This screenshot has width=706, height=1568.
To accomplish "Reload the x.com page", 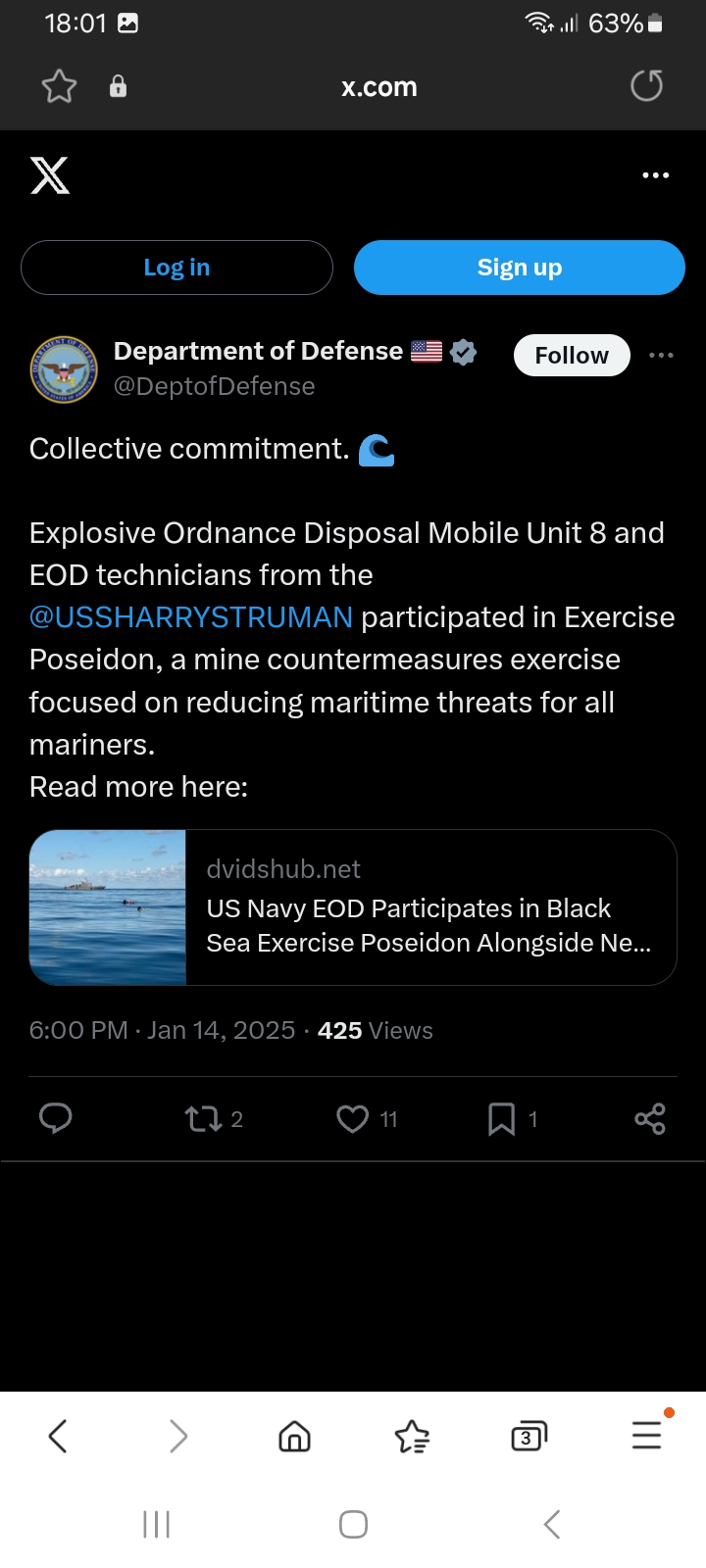I will (x=646, y=86).
